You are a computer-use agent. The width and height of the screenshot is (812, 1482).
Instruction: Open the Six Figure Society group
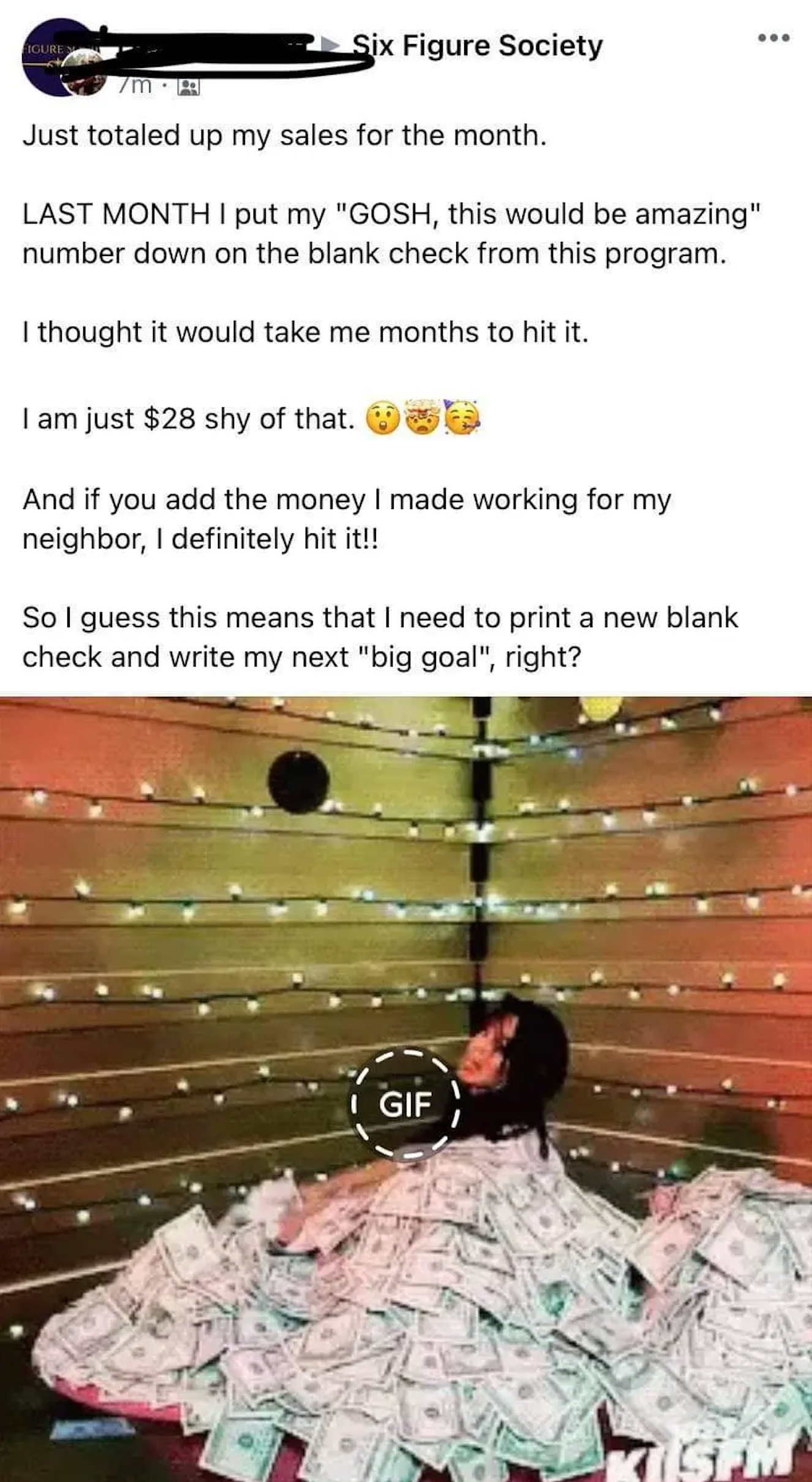(478, 45)
